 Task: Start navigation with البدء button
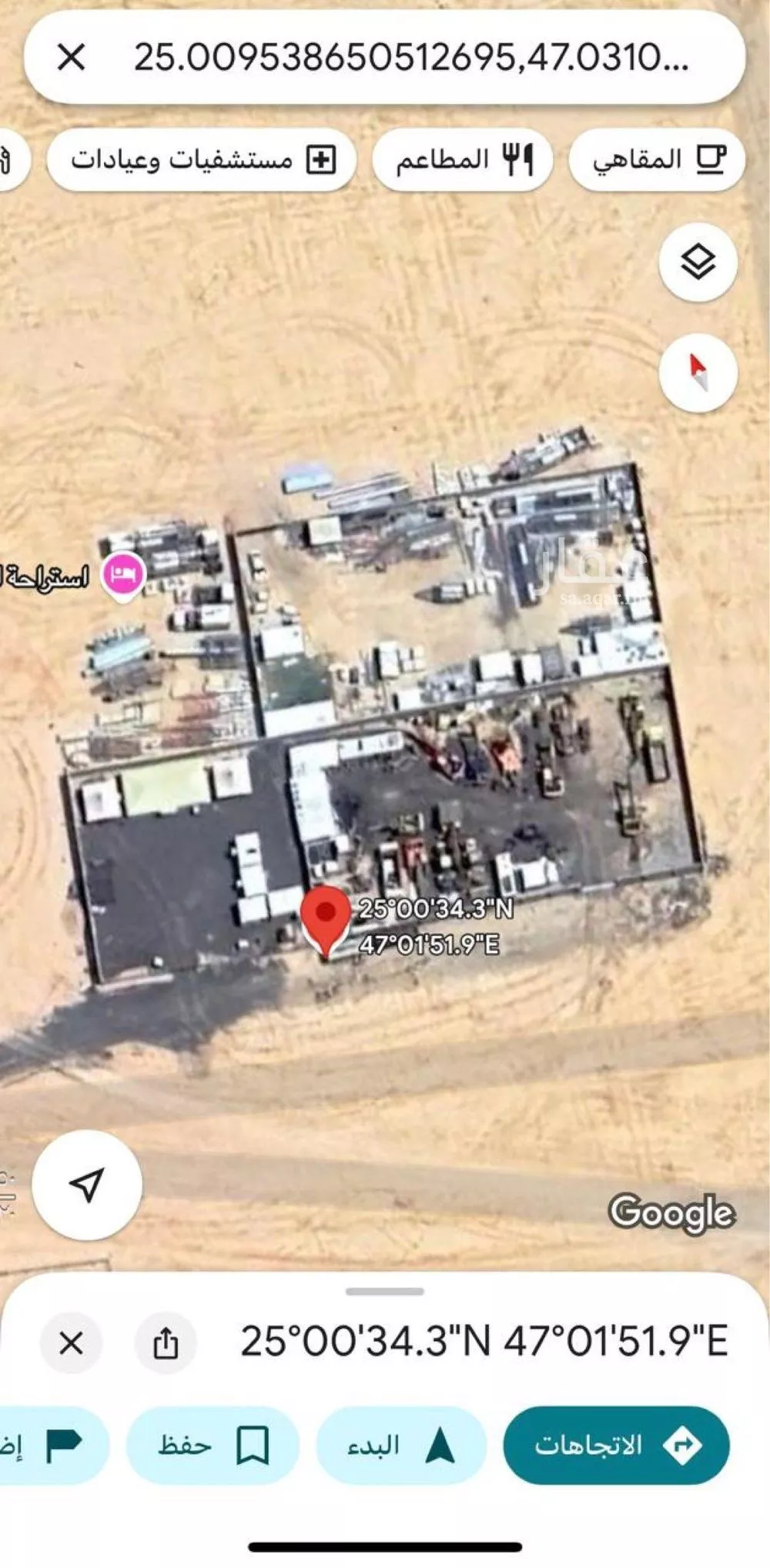point(401,1445)
